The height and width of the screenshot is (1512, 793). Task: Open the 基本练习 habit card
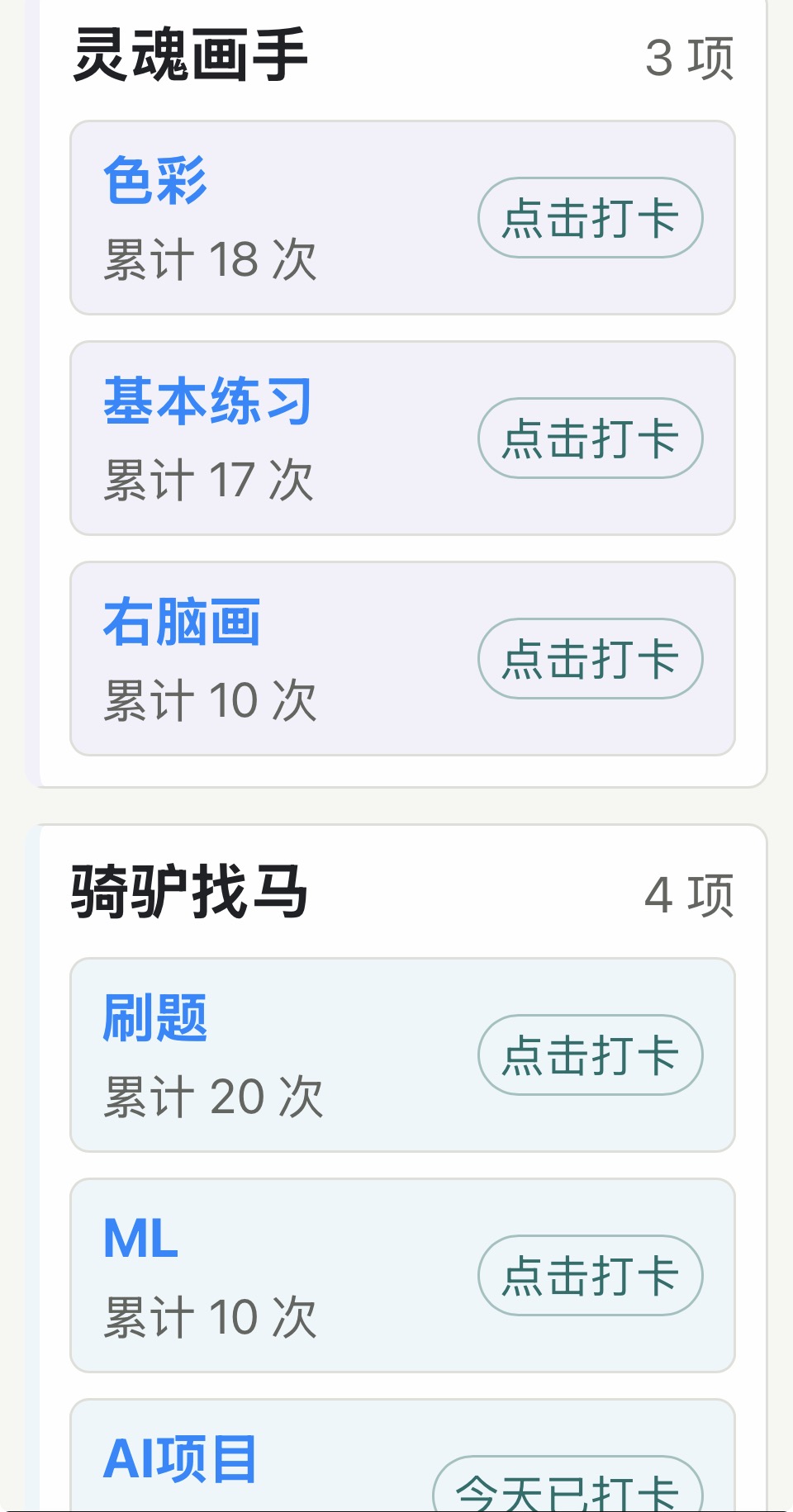click(402, 438)
